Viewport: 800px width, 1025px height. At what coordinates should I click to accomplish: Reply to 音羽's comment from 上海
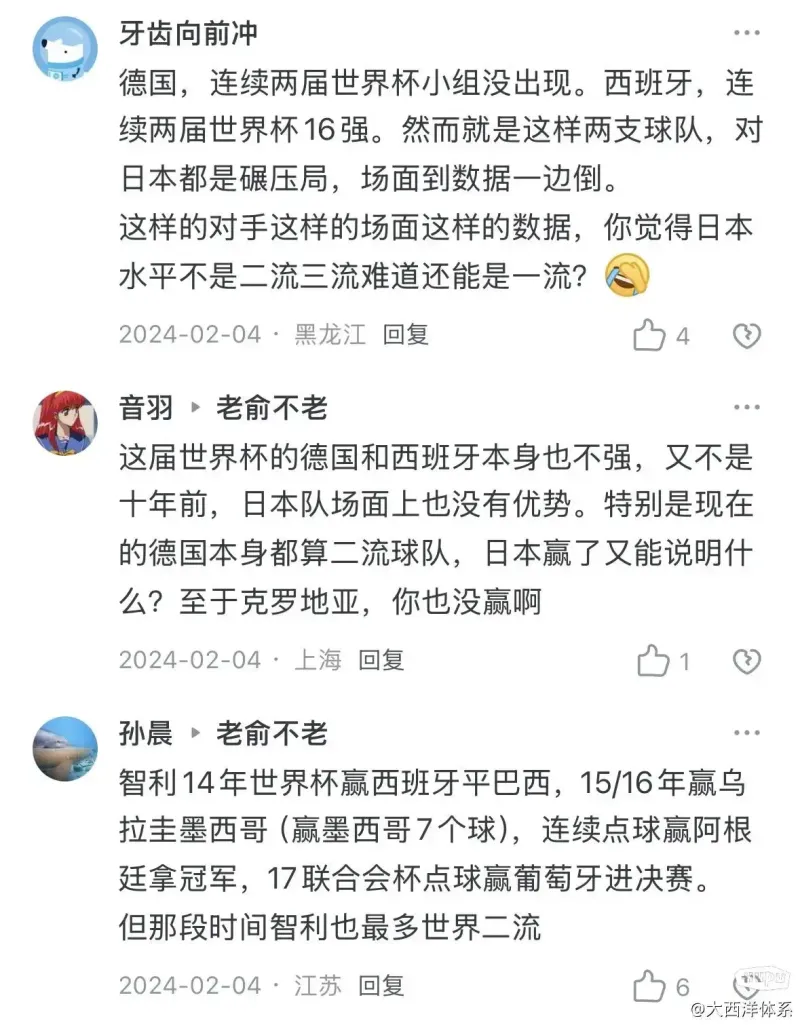click(380, 660)
